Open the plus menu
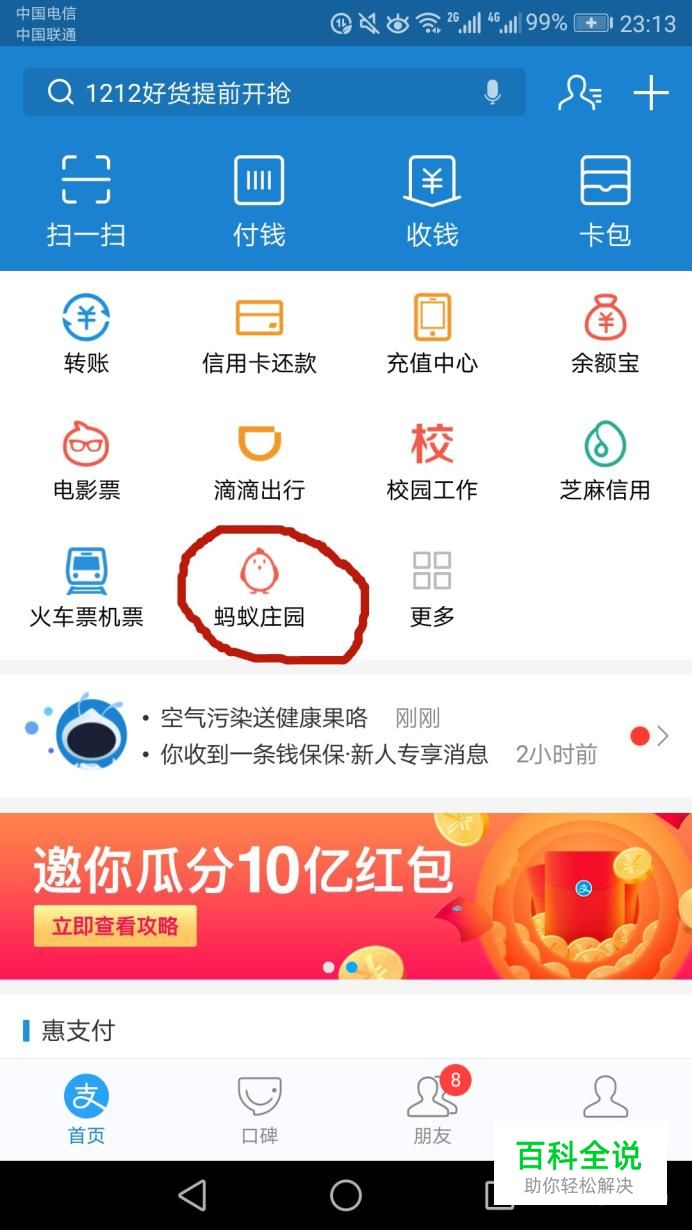This screenshot has width=692, height=1230. tap(651, 93)
